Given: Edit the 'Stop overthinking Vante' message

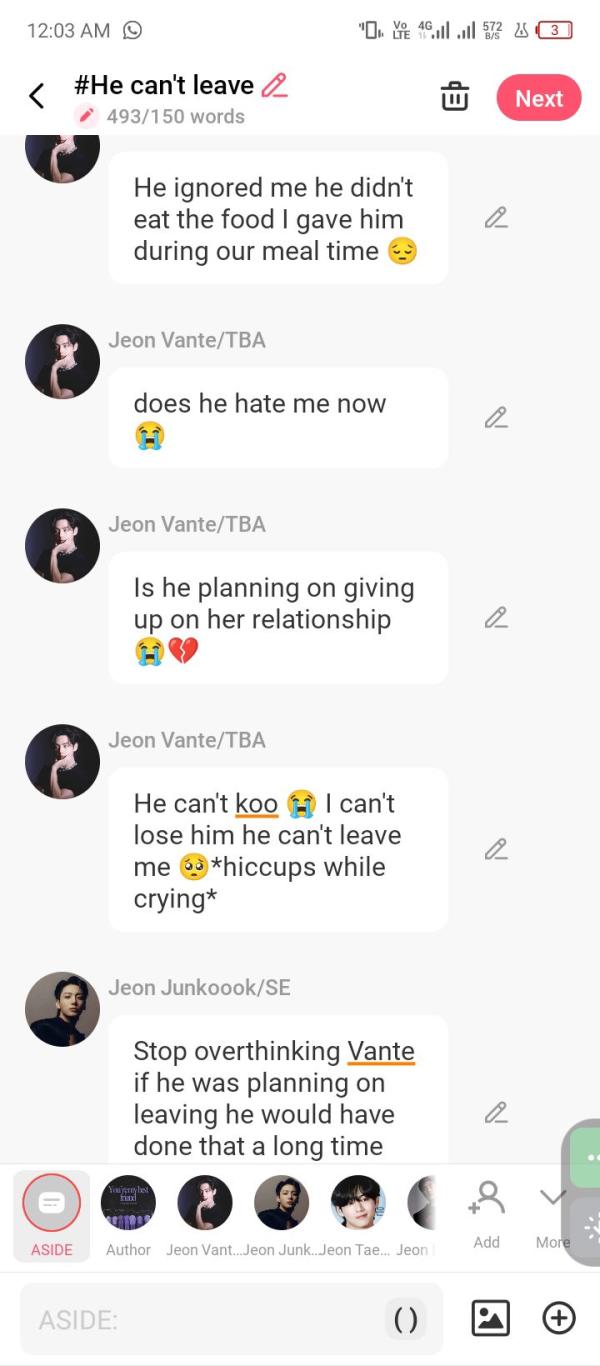Looking at the screenshot, I should 496,1112.
